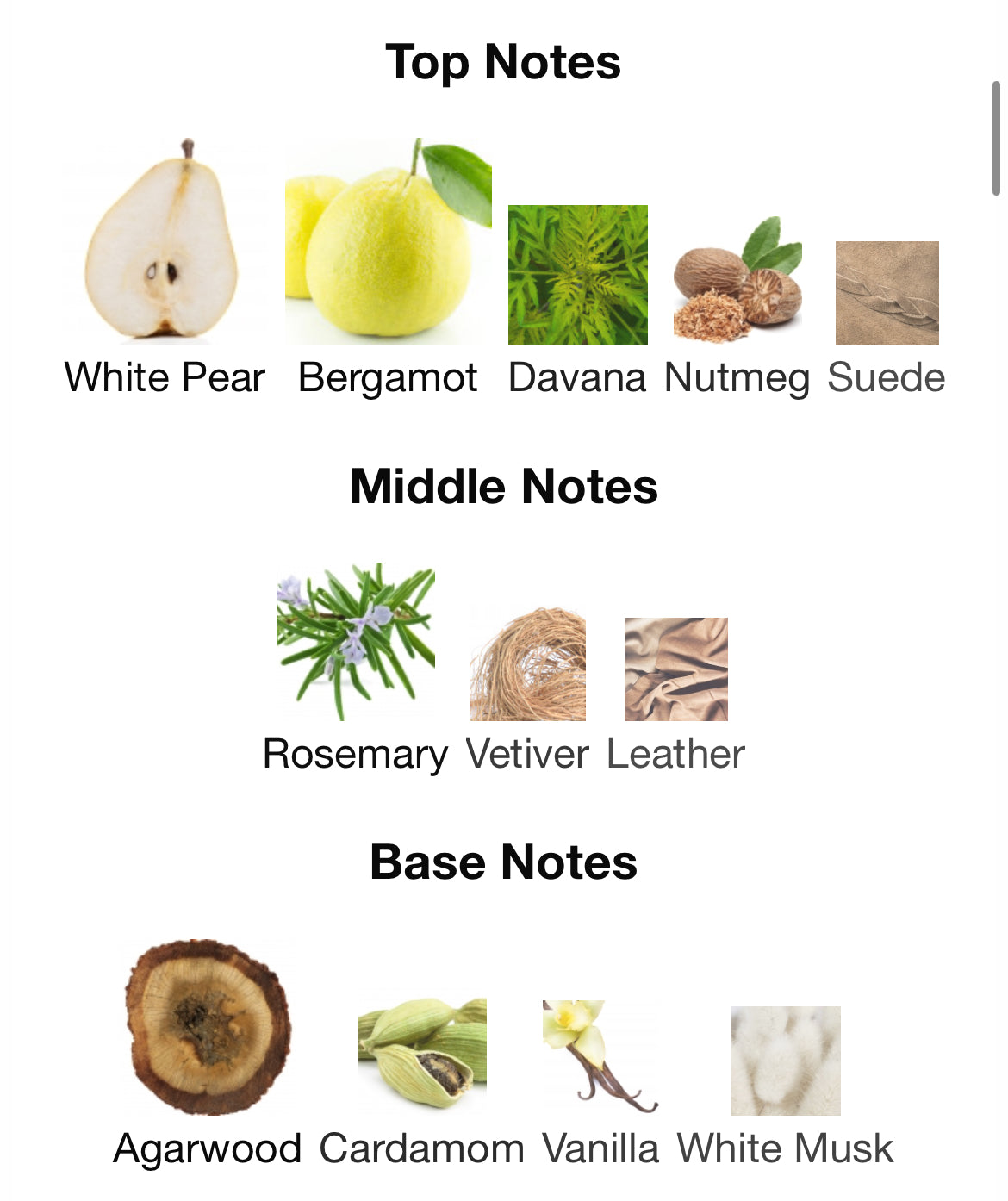View the Vetiver note
The width and height of the screenshot is (1008, 1201).
(527, 665)
